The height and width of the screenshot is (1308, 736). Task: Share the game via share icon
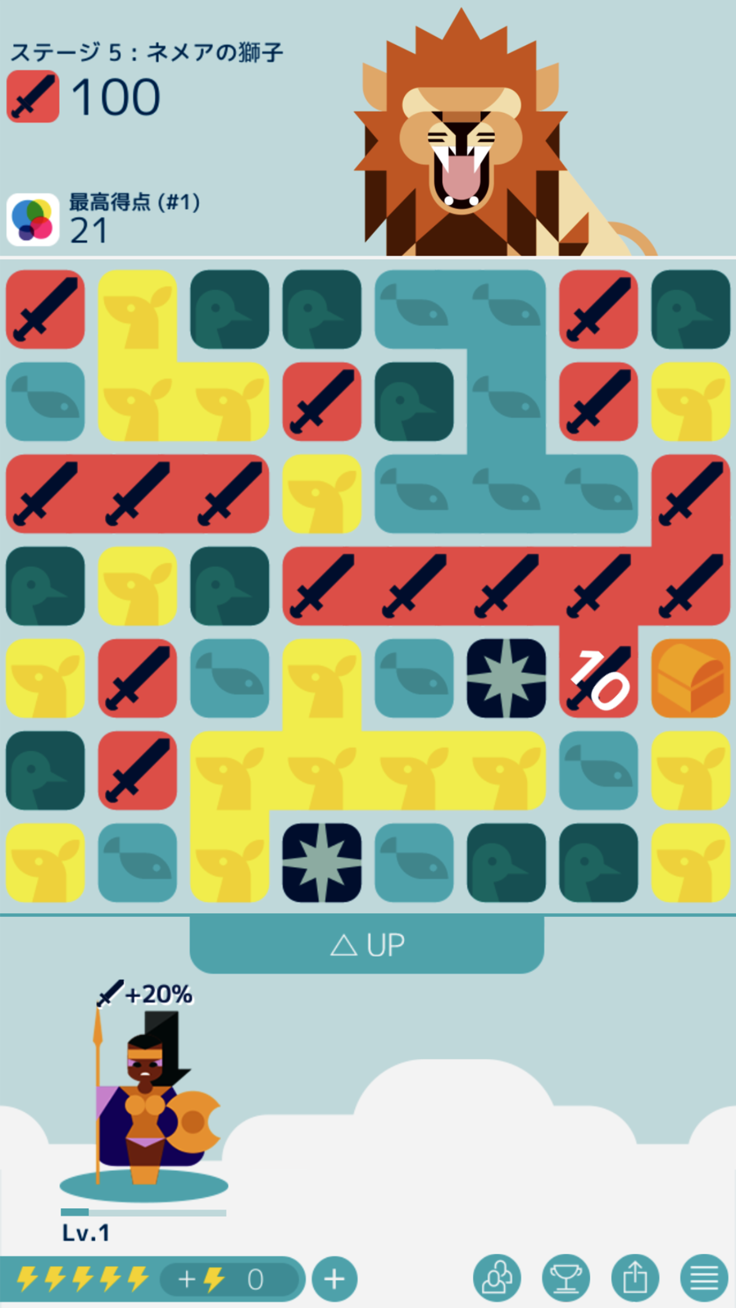pyautogui.click(x=635, y=1279)
